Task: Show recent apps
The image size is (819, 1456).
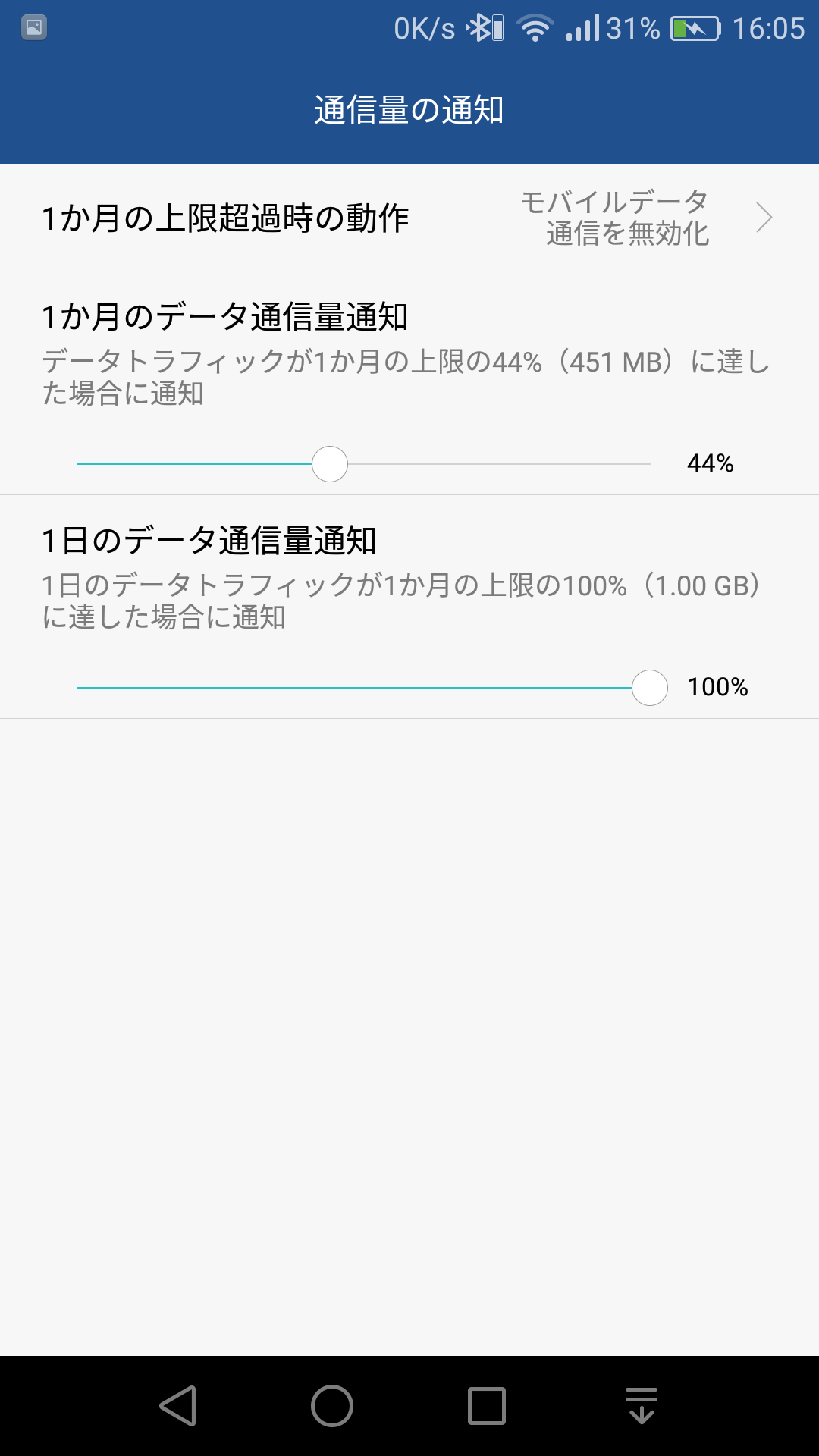Action: click(487, 1406)
